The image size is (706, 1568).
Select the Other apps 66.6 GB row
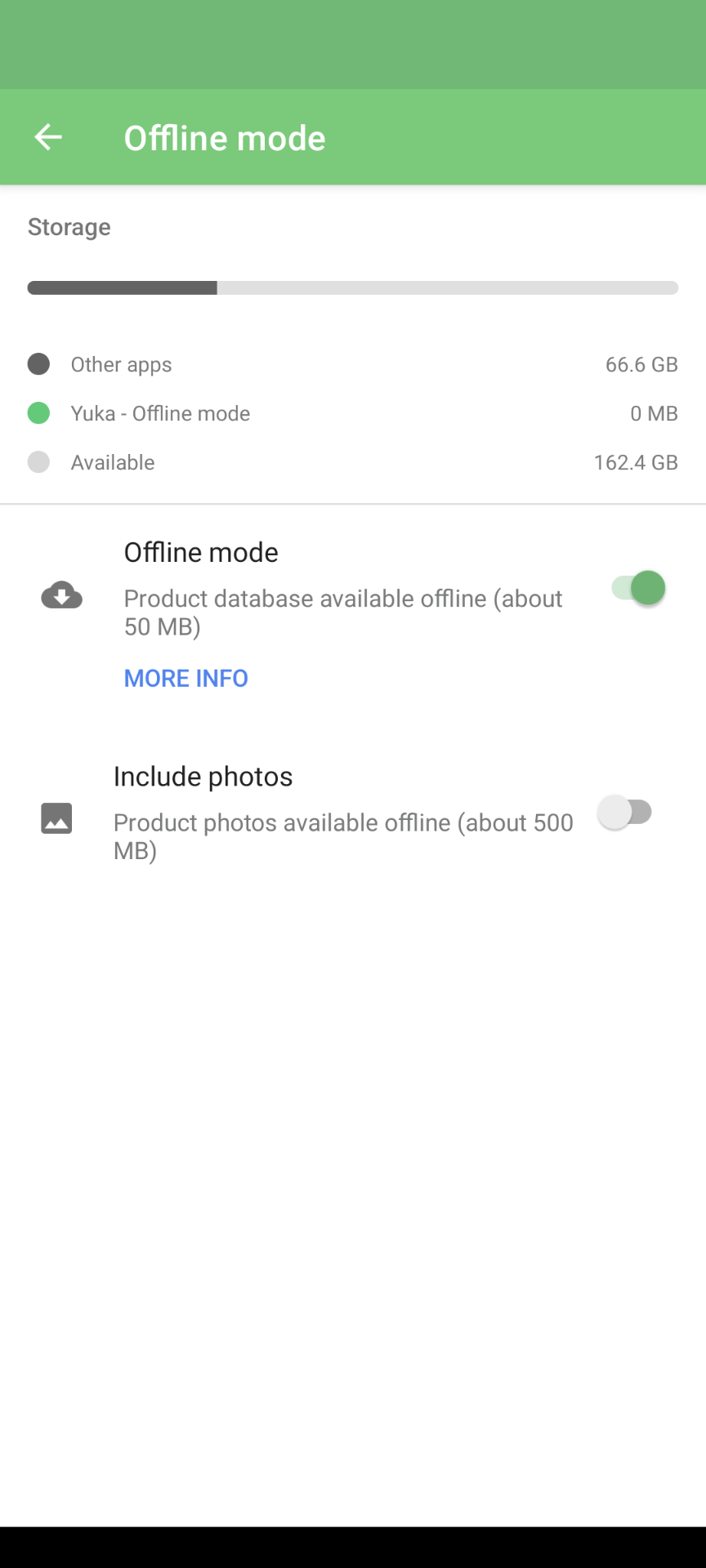[x=353, y=363]
